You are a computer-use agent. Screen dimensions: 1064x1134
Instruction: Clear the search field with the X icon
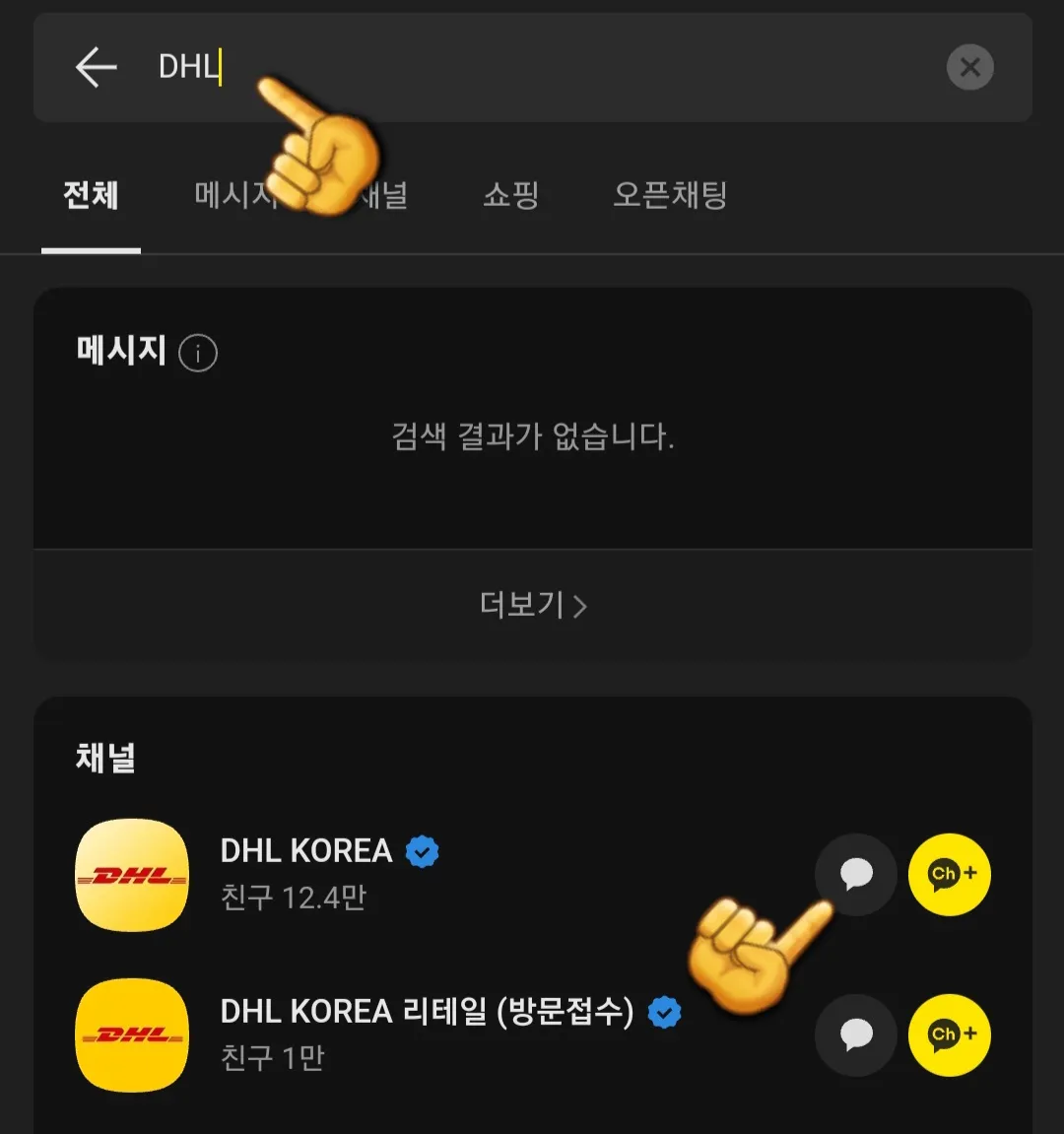[x=970, y=67]
